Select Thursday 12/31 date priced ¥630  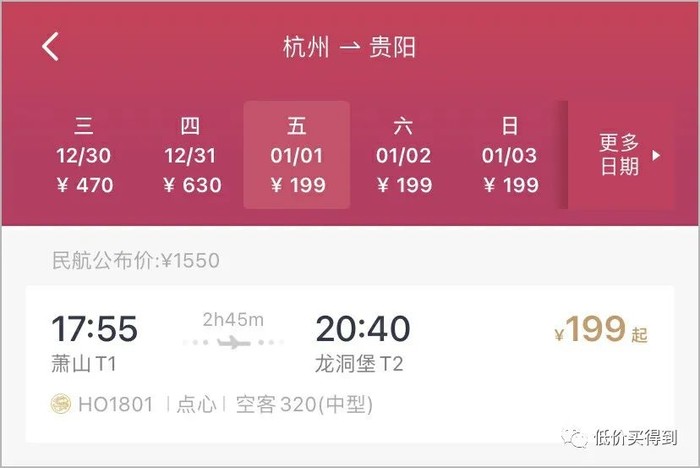191,155
